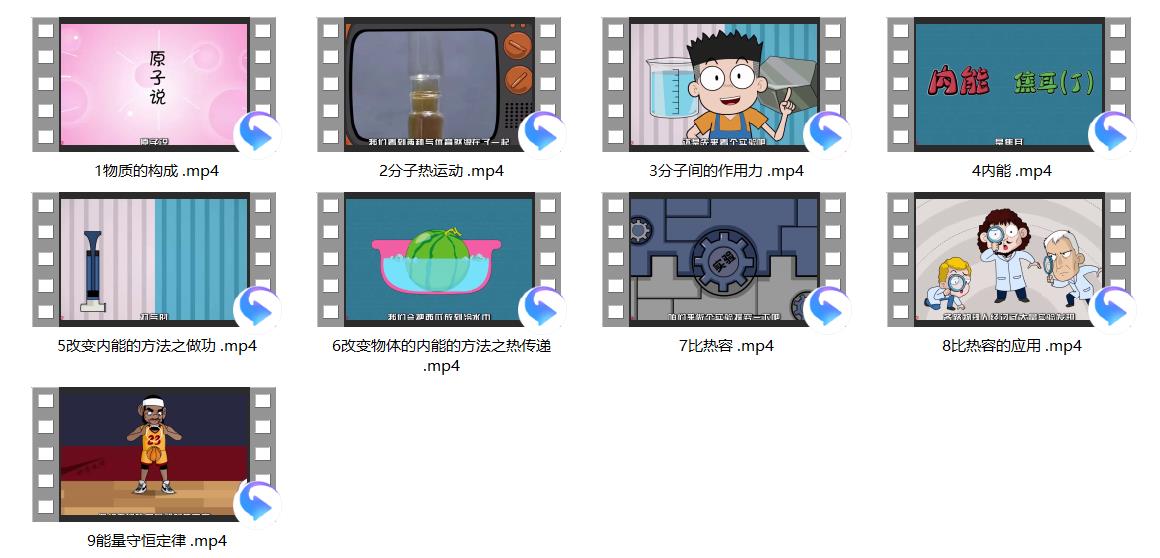Viewport: 1160px width, 558px height.
Task: Play the file 2分子热运动.mp4
Action: [x=439, y=84]
